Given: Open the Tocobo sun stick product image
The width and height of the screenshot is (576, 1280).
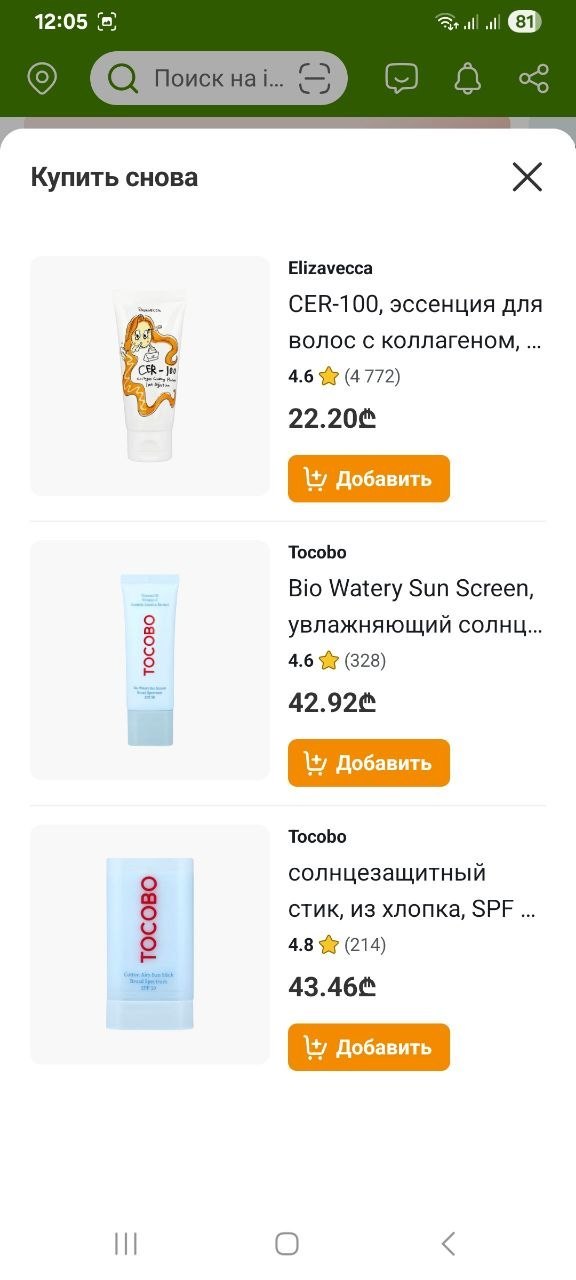Looking at the screenshot, I should 150,944.
